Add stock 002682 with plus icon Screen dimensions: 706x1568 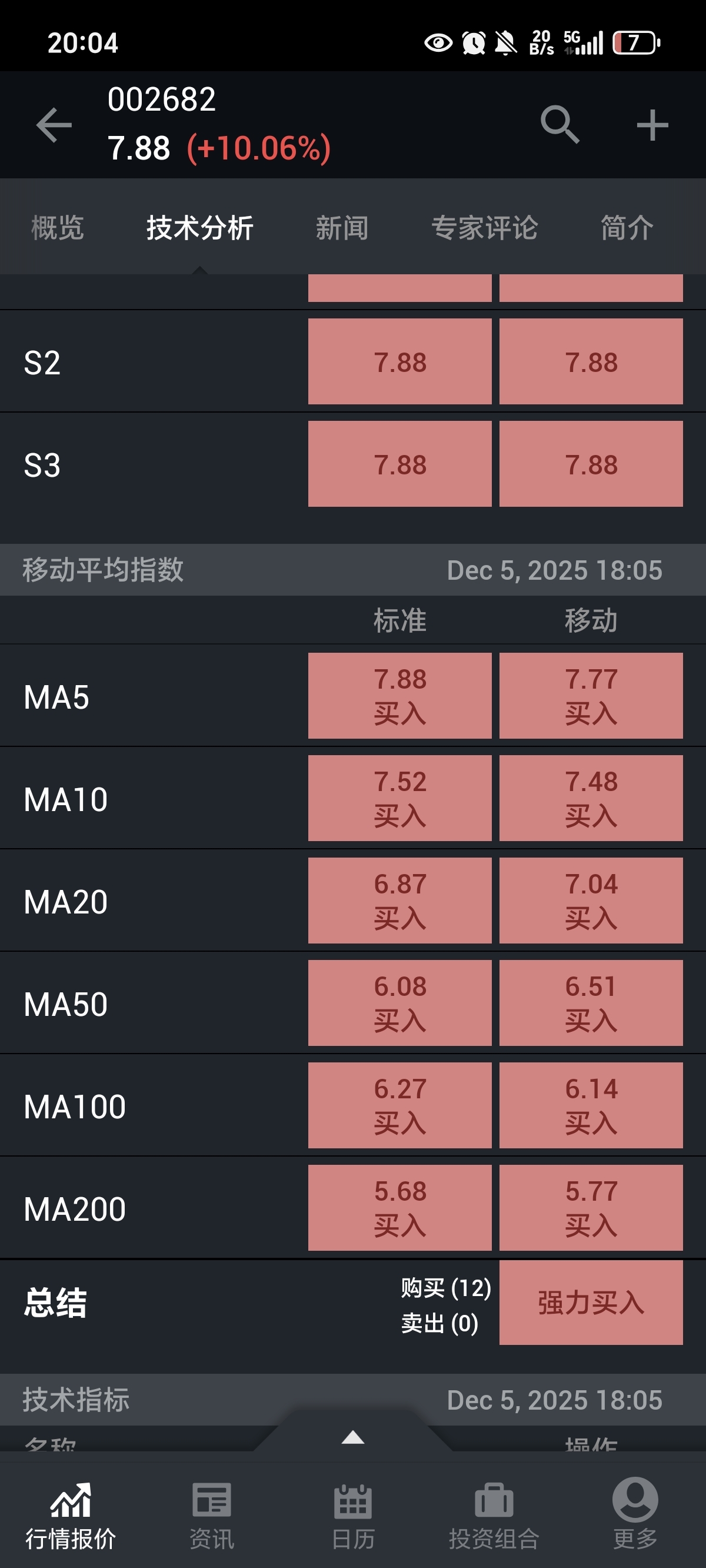652,125
